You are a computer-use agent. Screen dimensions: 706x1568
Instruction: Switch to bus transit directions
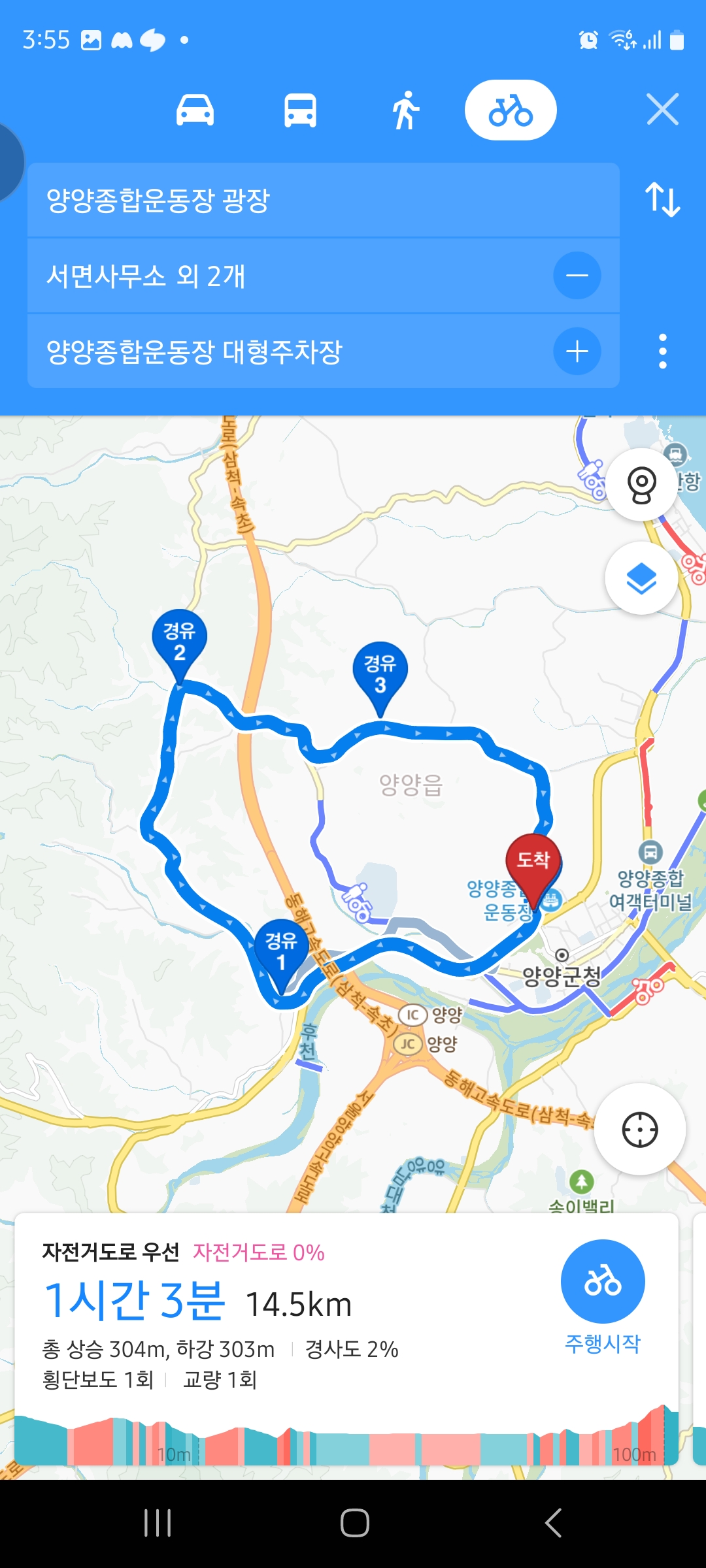[x=300, y=110]
